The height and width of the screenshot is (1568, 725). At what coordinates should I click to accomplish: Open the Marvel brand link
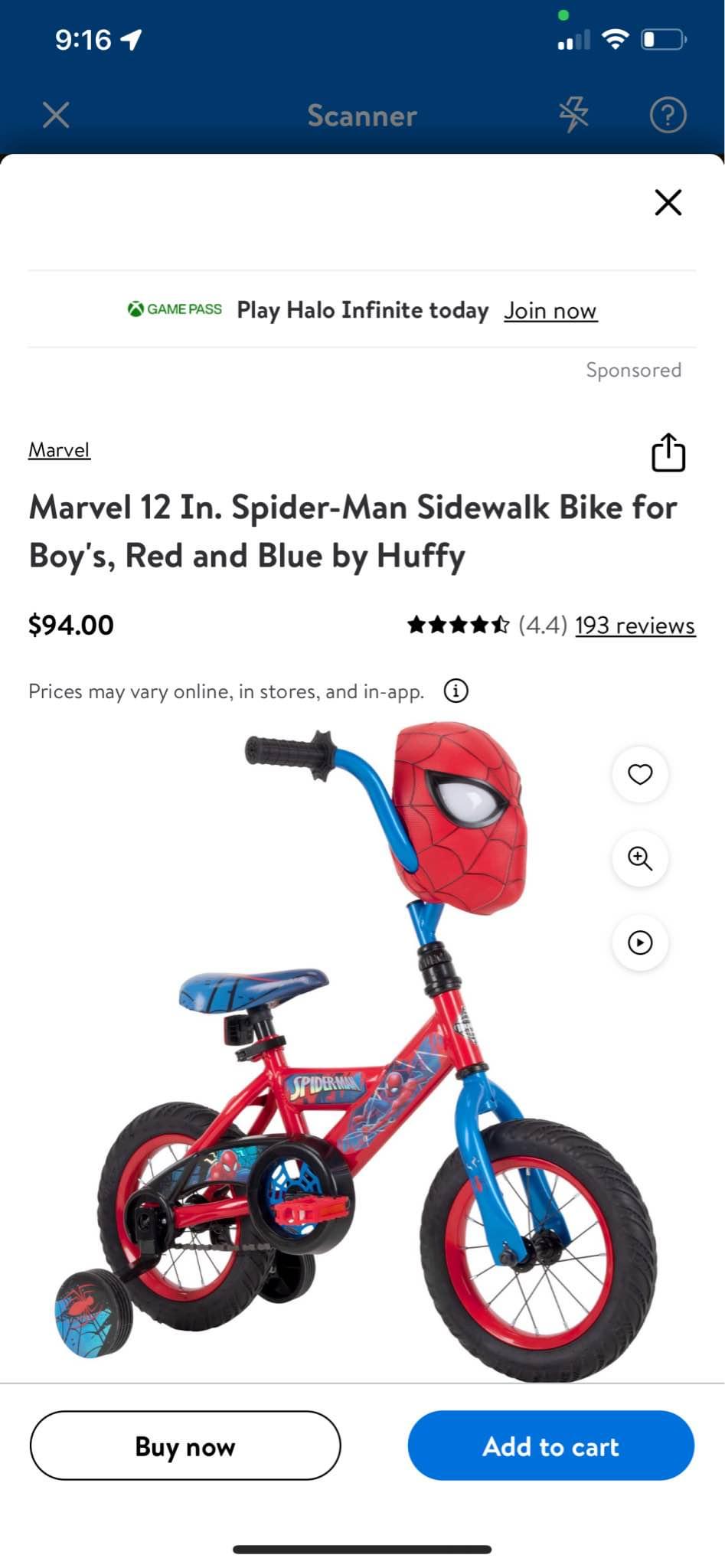pos(59,449)
